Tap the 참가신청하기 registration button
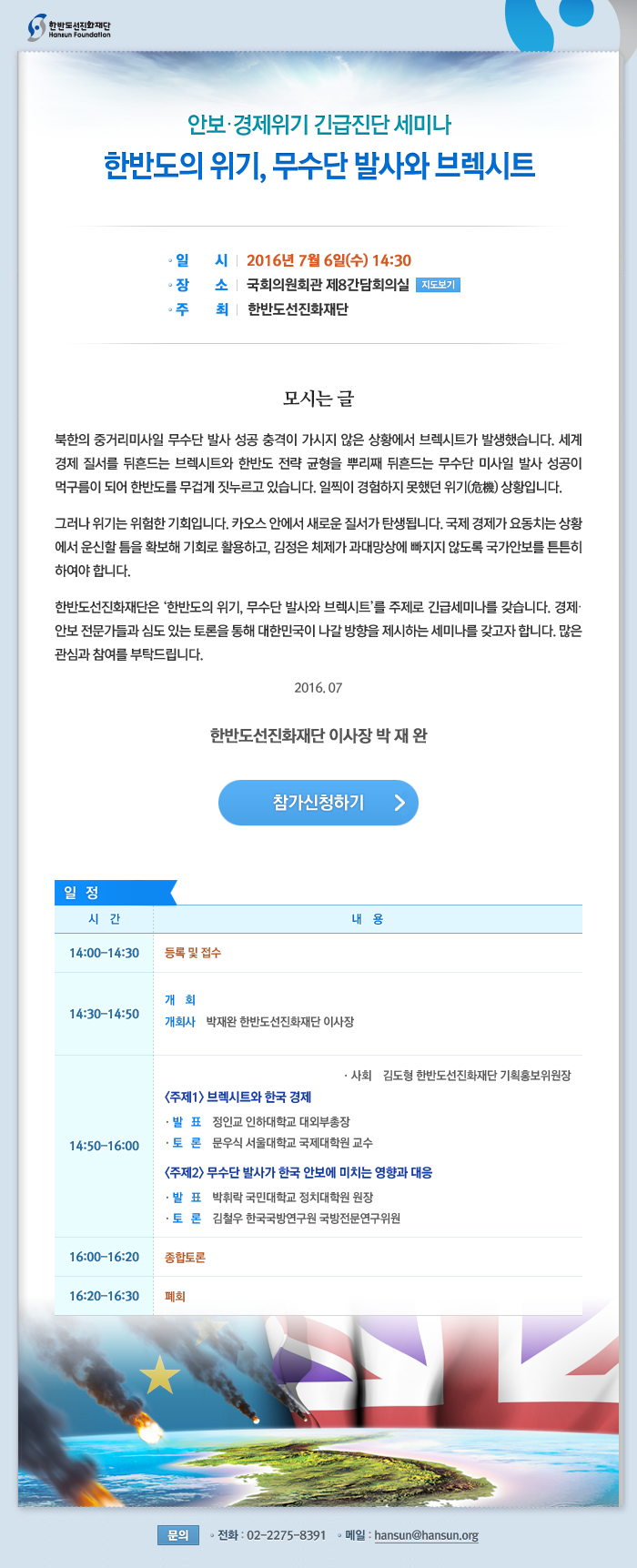 pyautogui.click(x=318, y=803)
